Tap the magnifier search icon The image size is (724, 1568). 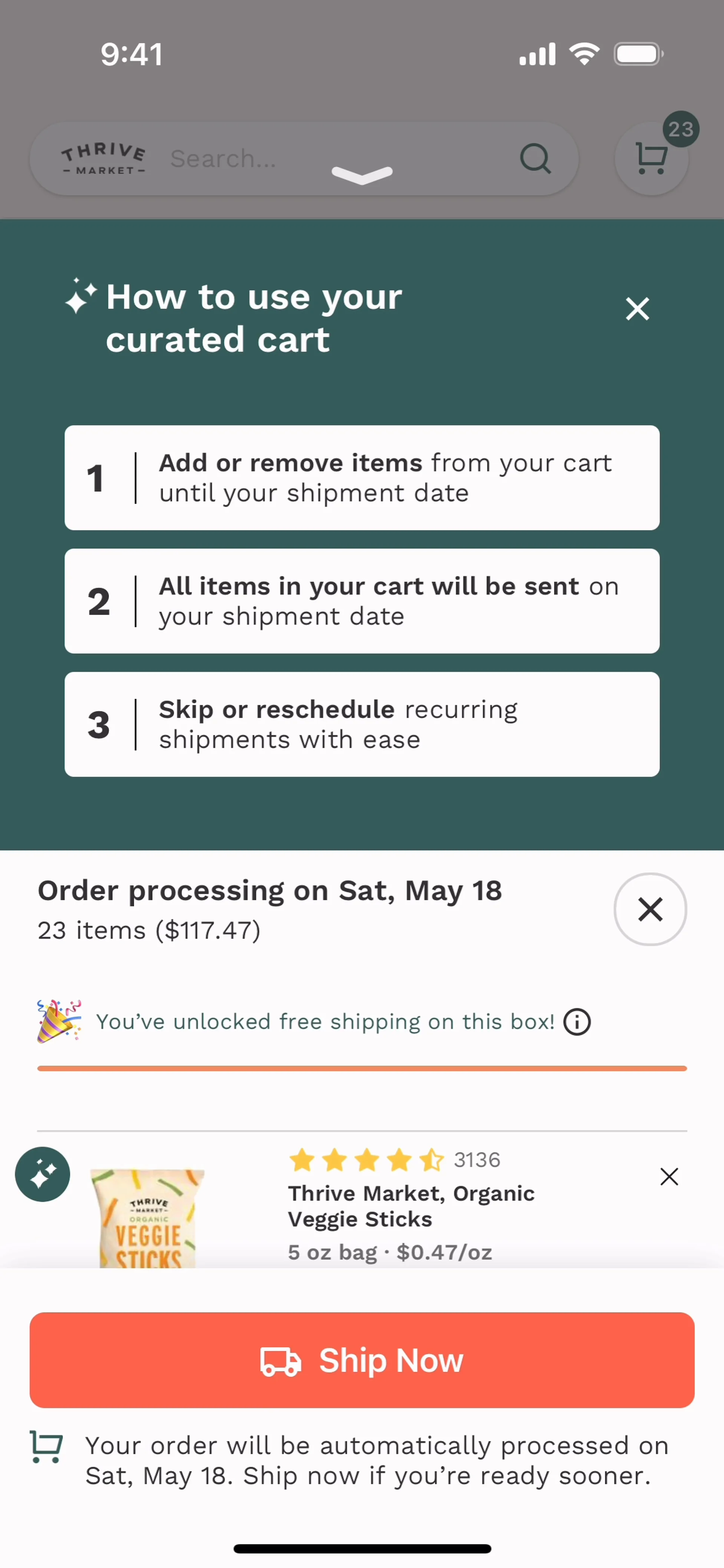(535, 159)
